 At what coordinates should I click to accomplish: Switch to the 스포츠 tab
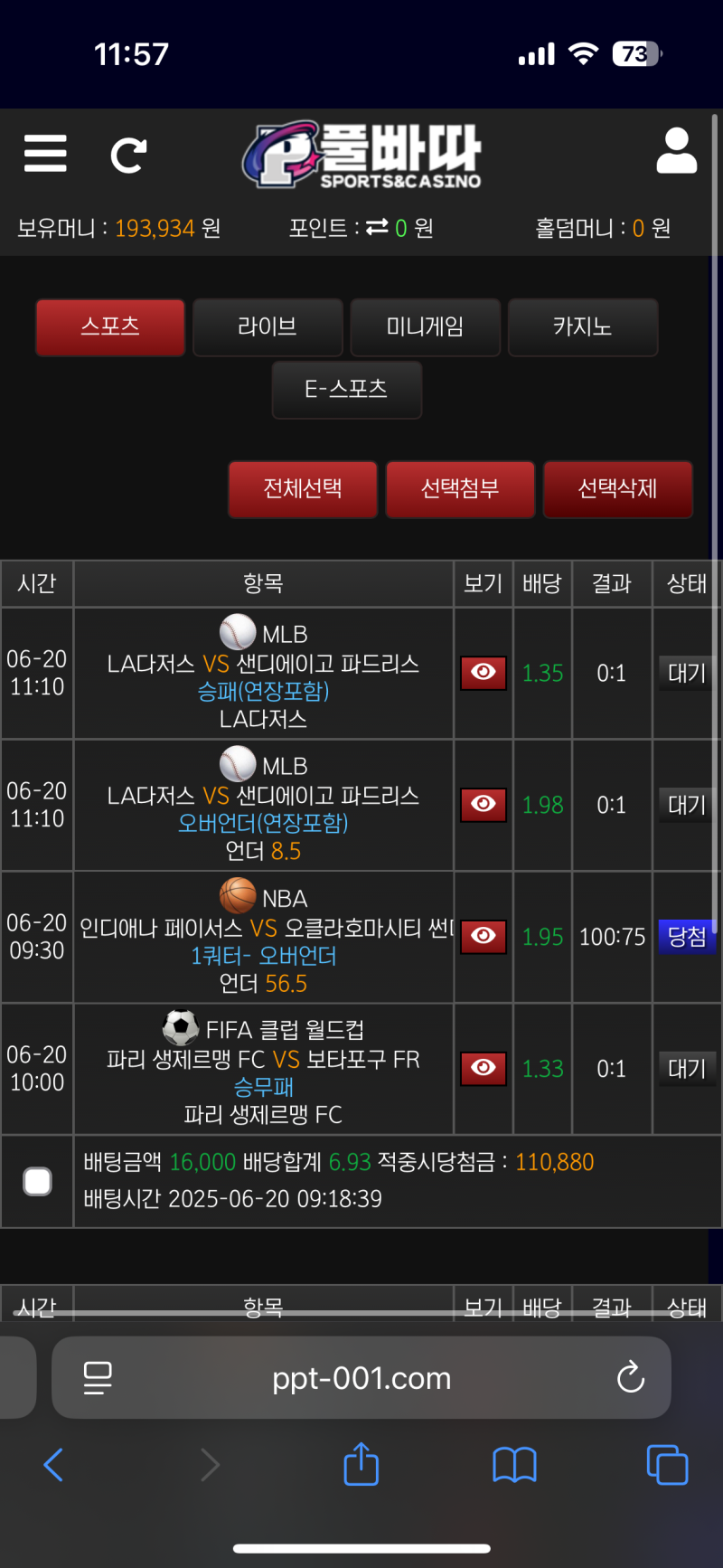pos(110,326)
